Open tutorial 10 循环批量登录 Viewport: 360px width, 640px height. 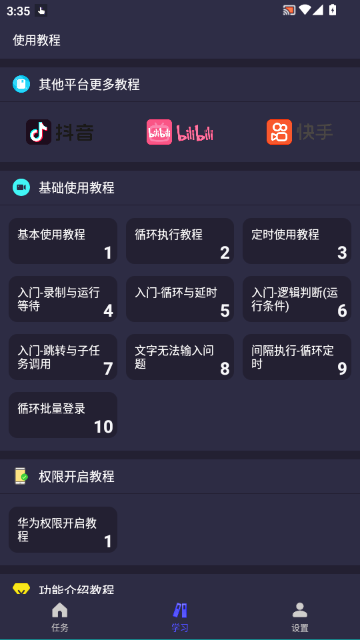click(63, 415)
